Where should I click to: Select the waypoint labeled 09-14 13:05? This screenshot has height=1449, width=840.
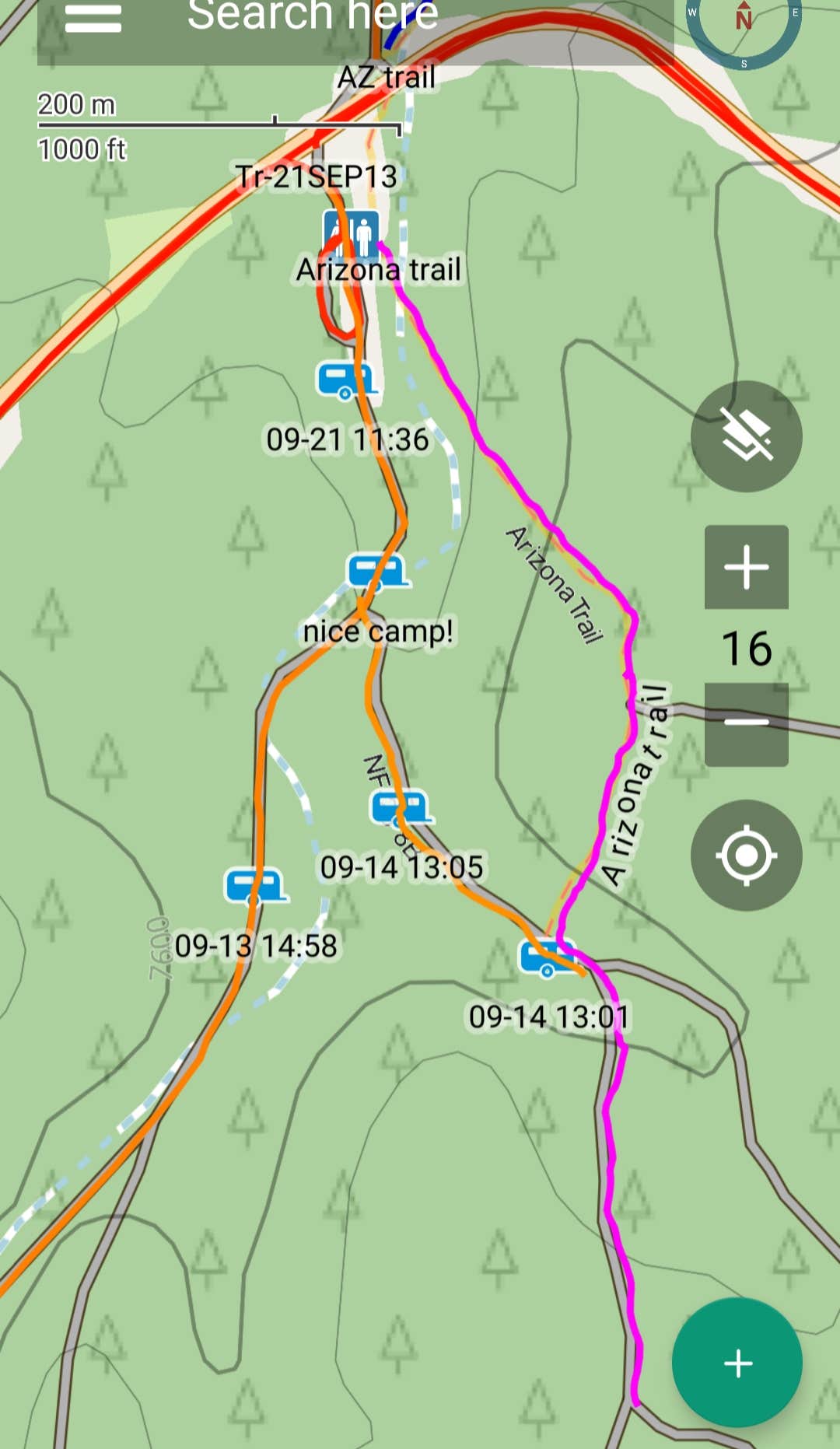pyautogui.click(x=402, y=809)
